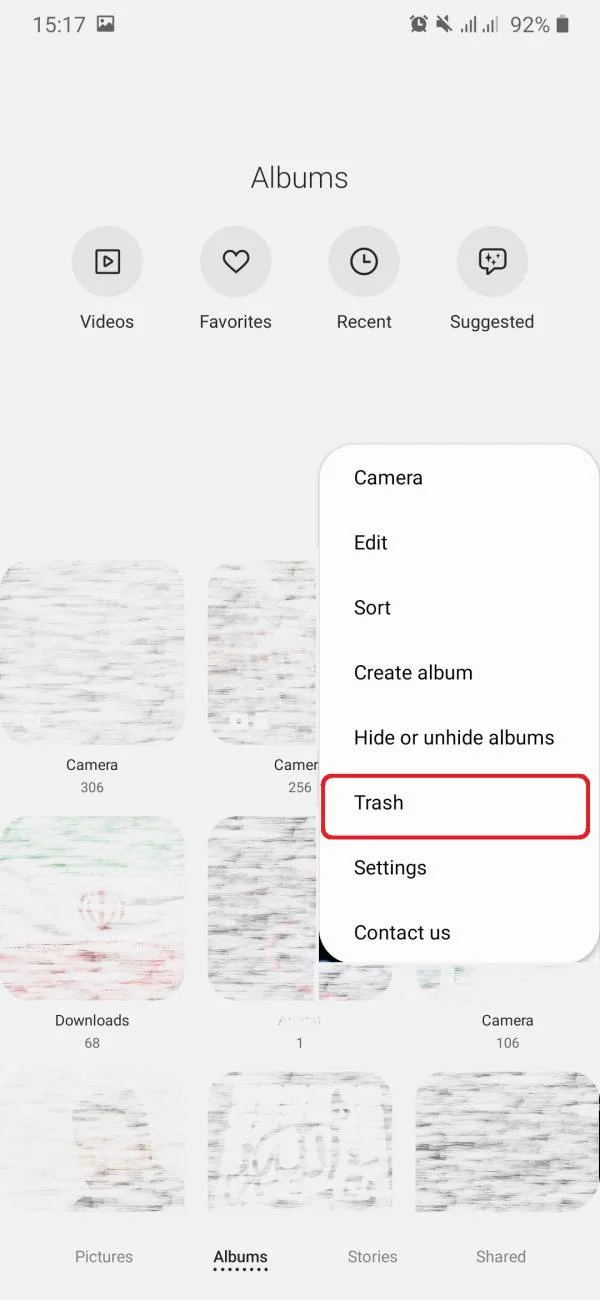Select Contact us

pos(402,933)
